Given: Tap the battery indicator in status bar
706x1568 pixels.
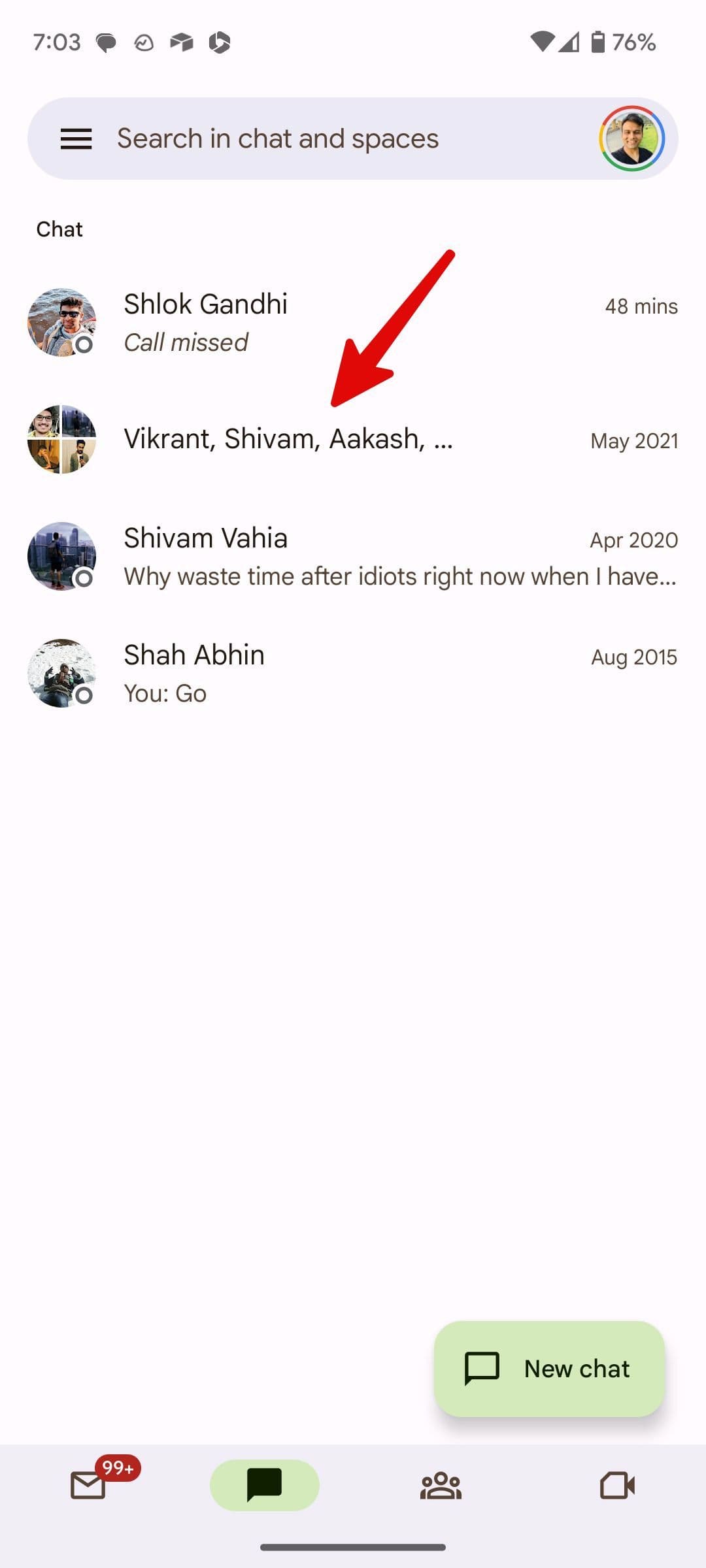Looking at the screenshot, I should (x=597, y=42).
